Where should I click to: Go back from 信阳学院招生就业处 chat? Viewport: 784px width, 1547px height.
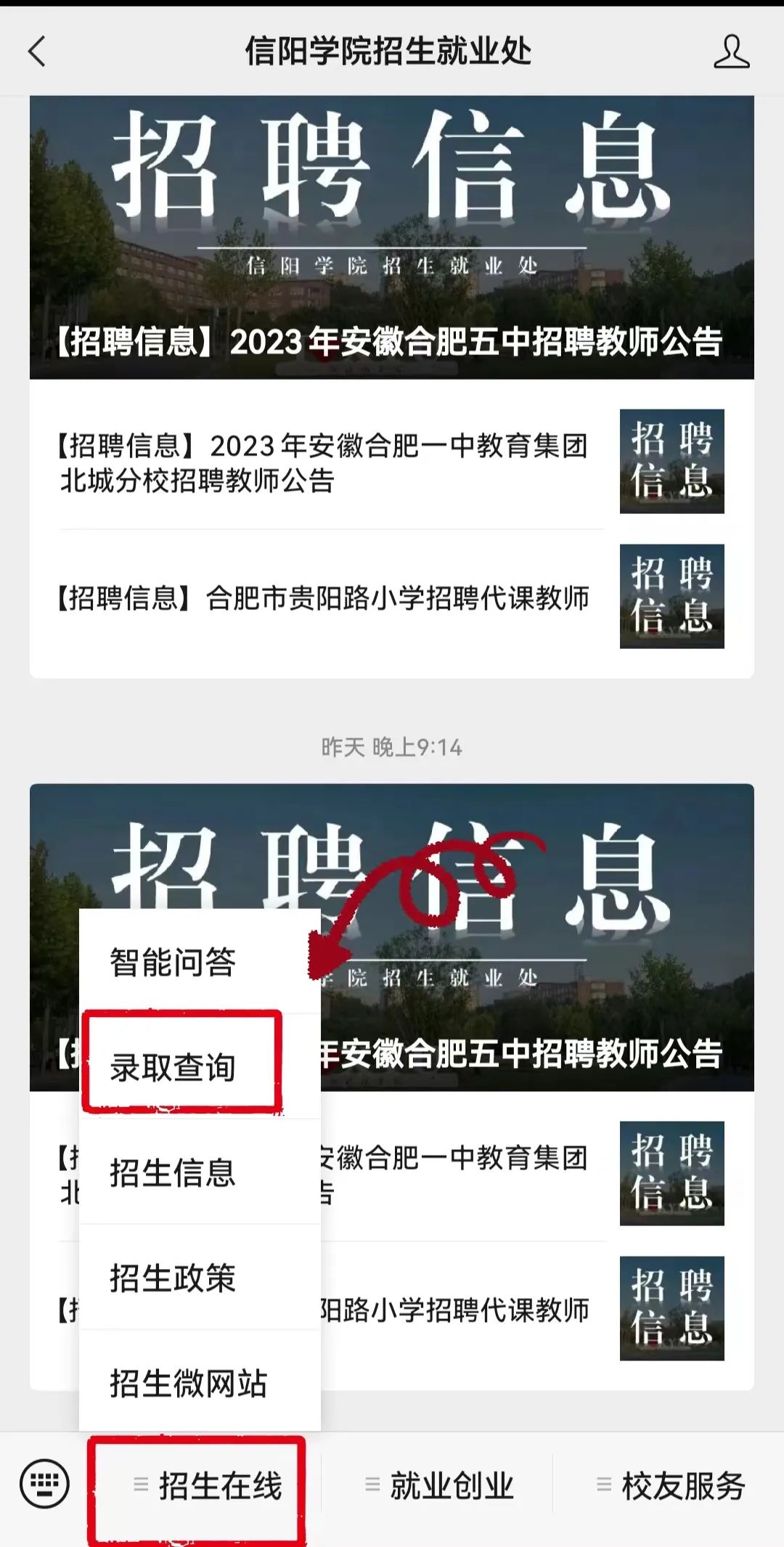point(38,52)
